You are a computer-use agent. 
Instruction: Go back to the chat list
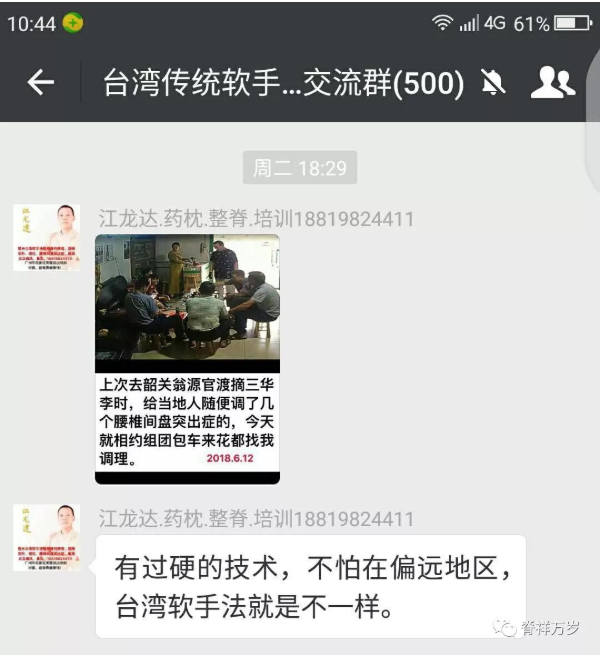[41, 83]
